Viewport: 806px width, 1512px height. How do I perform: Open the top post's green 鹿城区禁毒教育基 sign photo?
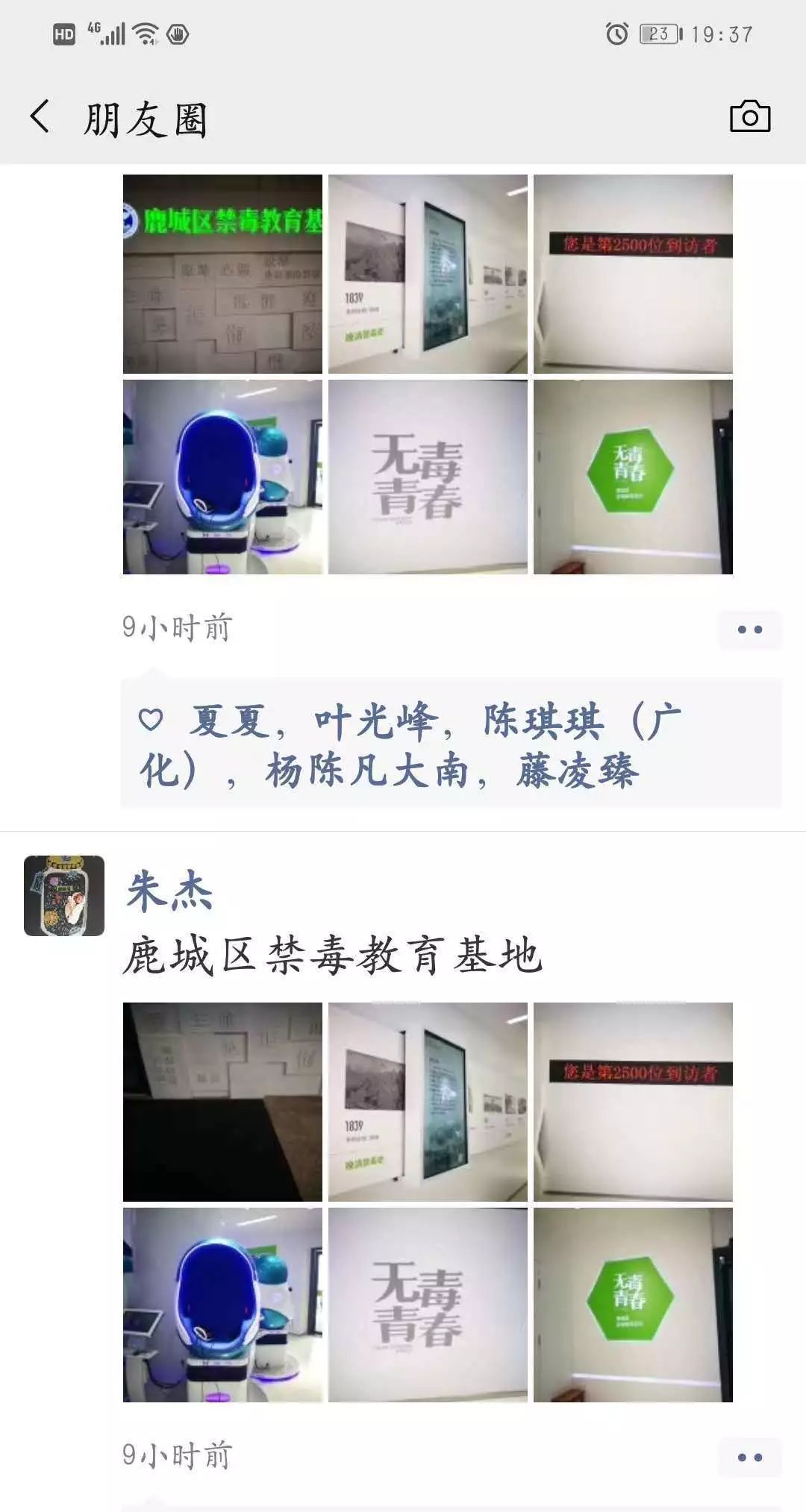tap(222, 274)
